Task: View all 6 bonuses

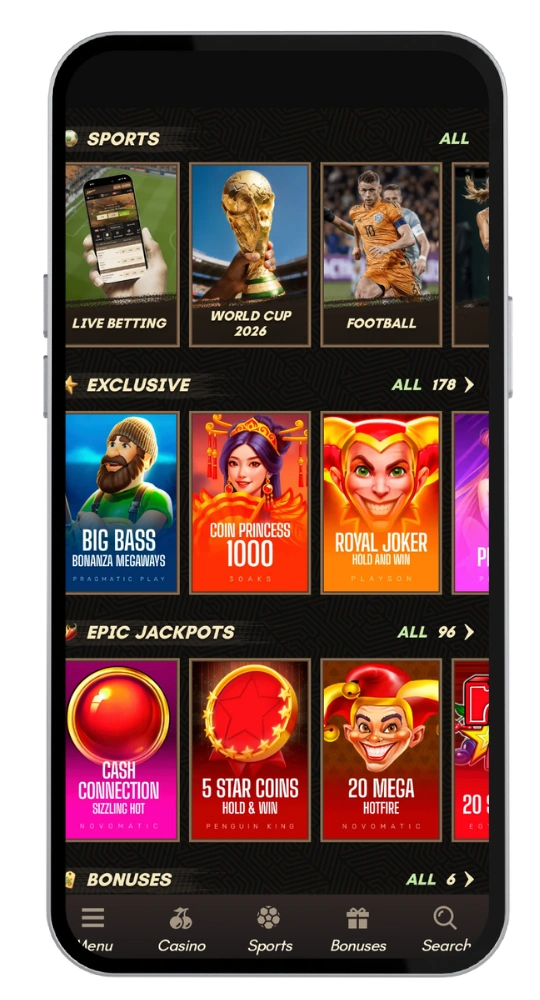Action: [441, 879]
